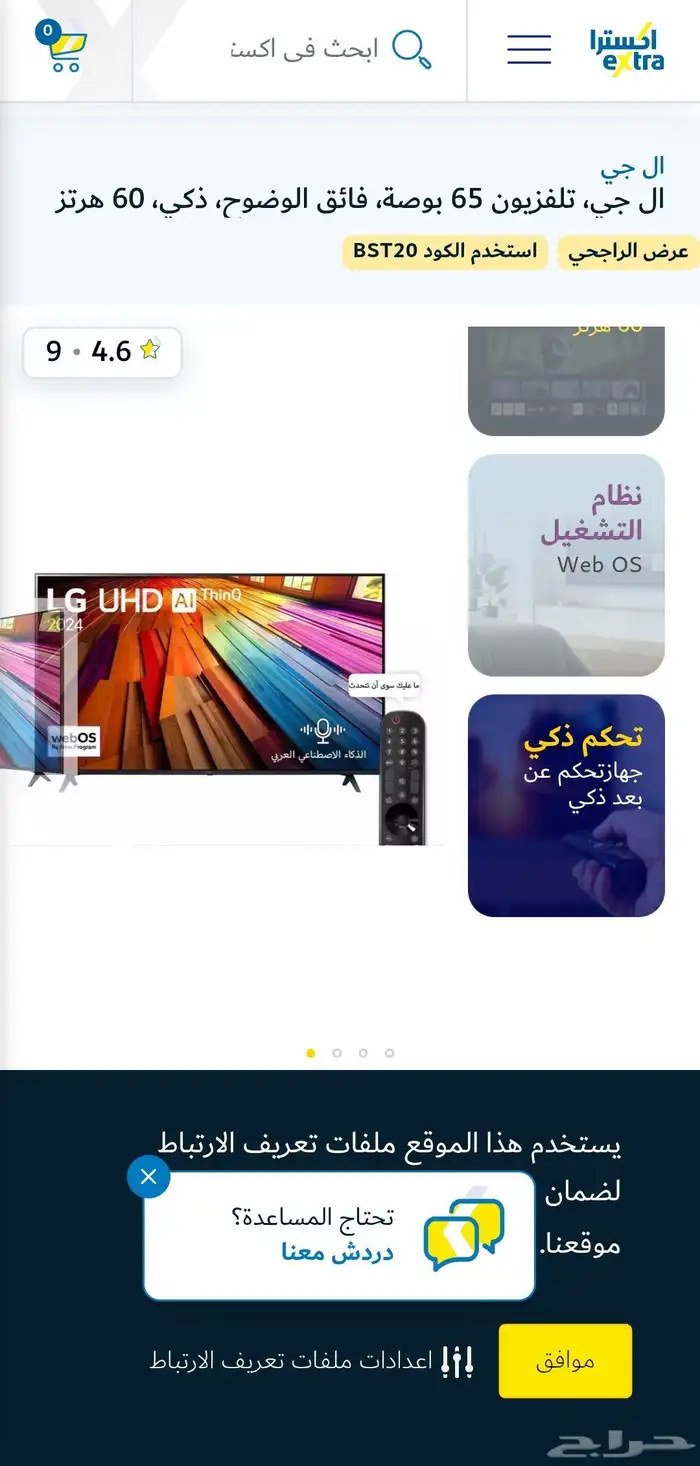Open the shopping cart
The width and height of the screenshot is (700, 1466).
pos(64,49)
